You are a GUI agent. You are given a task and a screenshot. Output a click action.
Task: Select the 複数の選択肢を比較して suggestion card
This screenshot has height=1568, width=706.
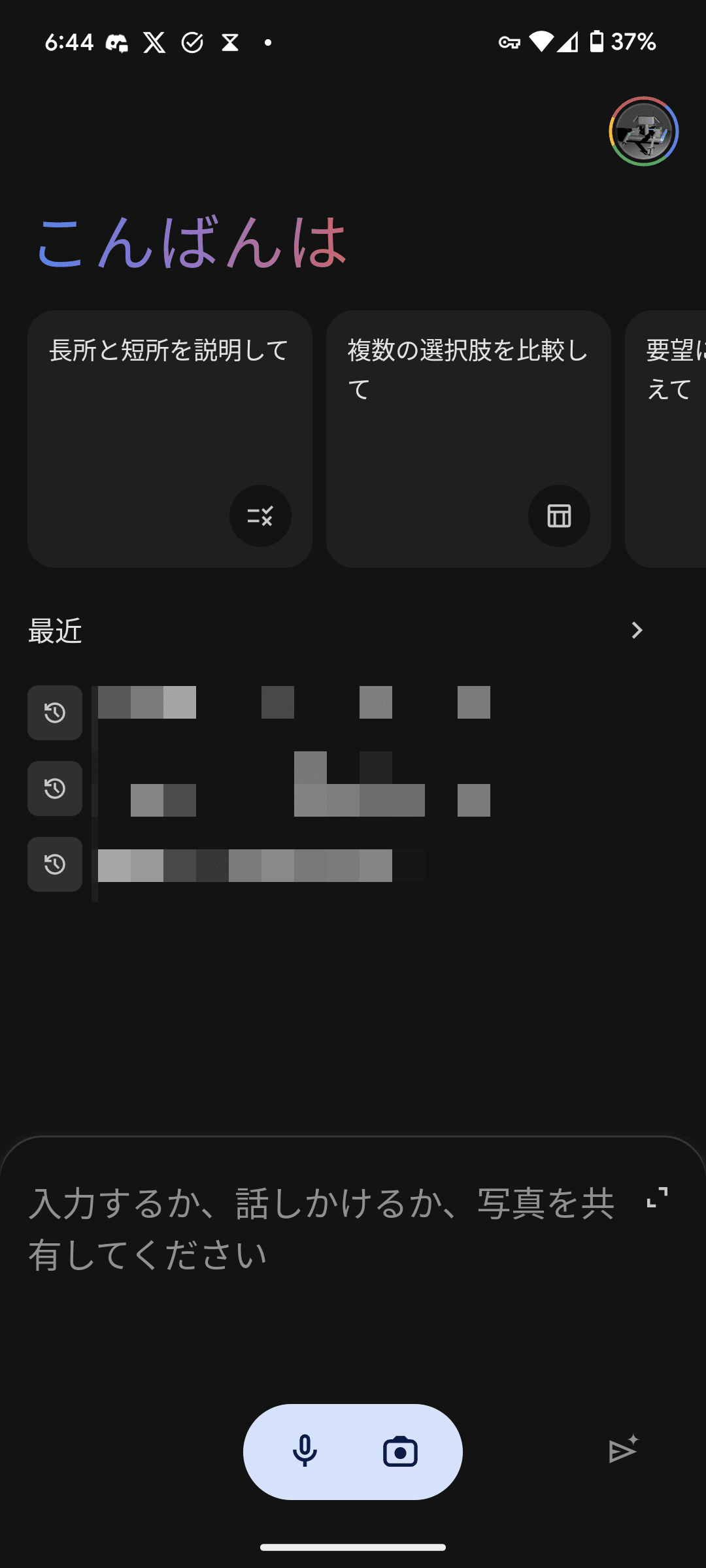point(469,439)
